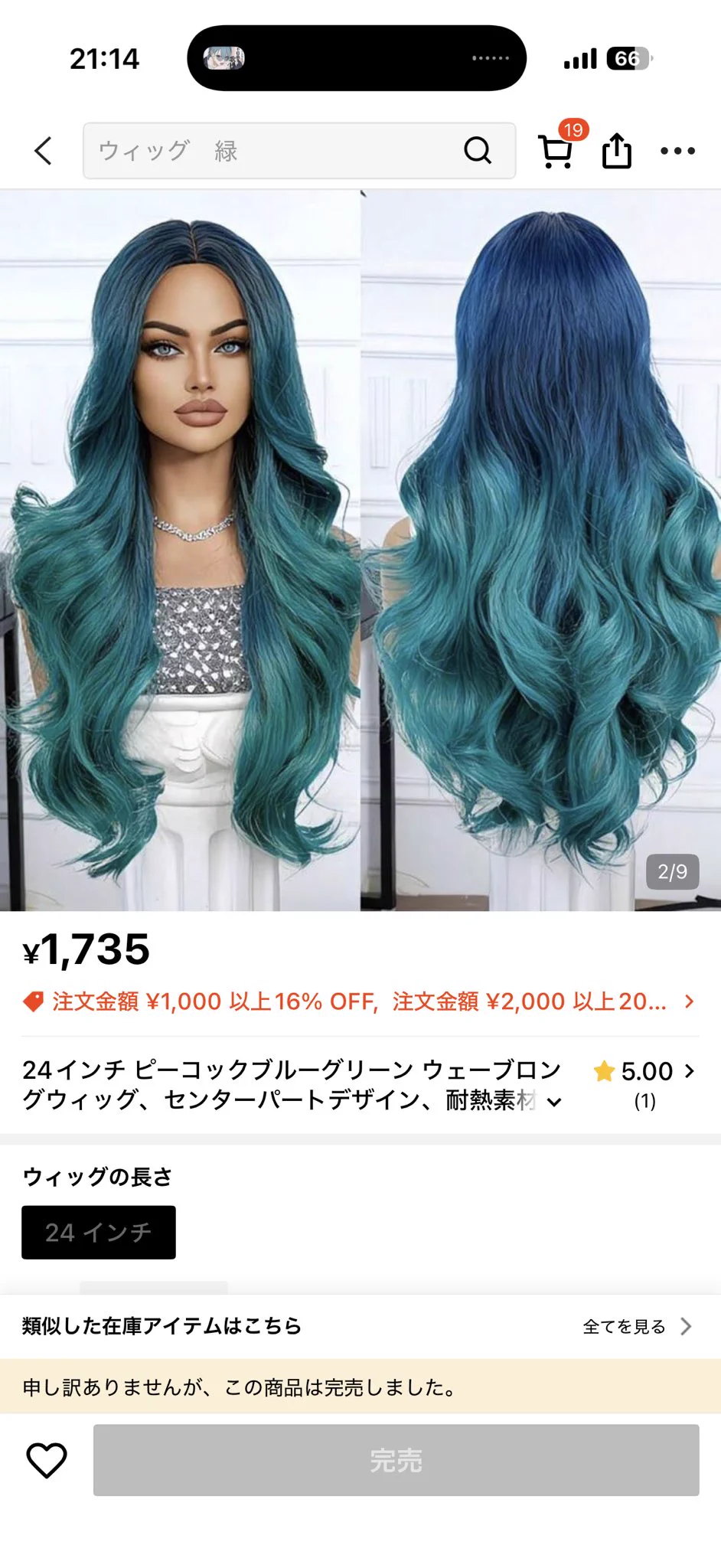Viewport: 721px width, 1568px height.
Task: Tap the search field showing ウィッグ 緑
Action: click(299, 151)
